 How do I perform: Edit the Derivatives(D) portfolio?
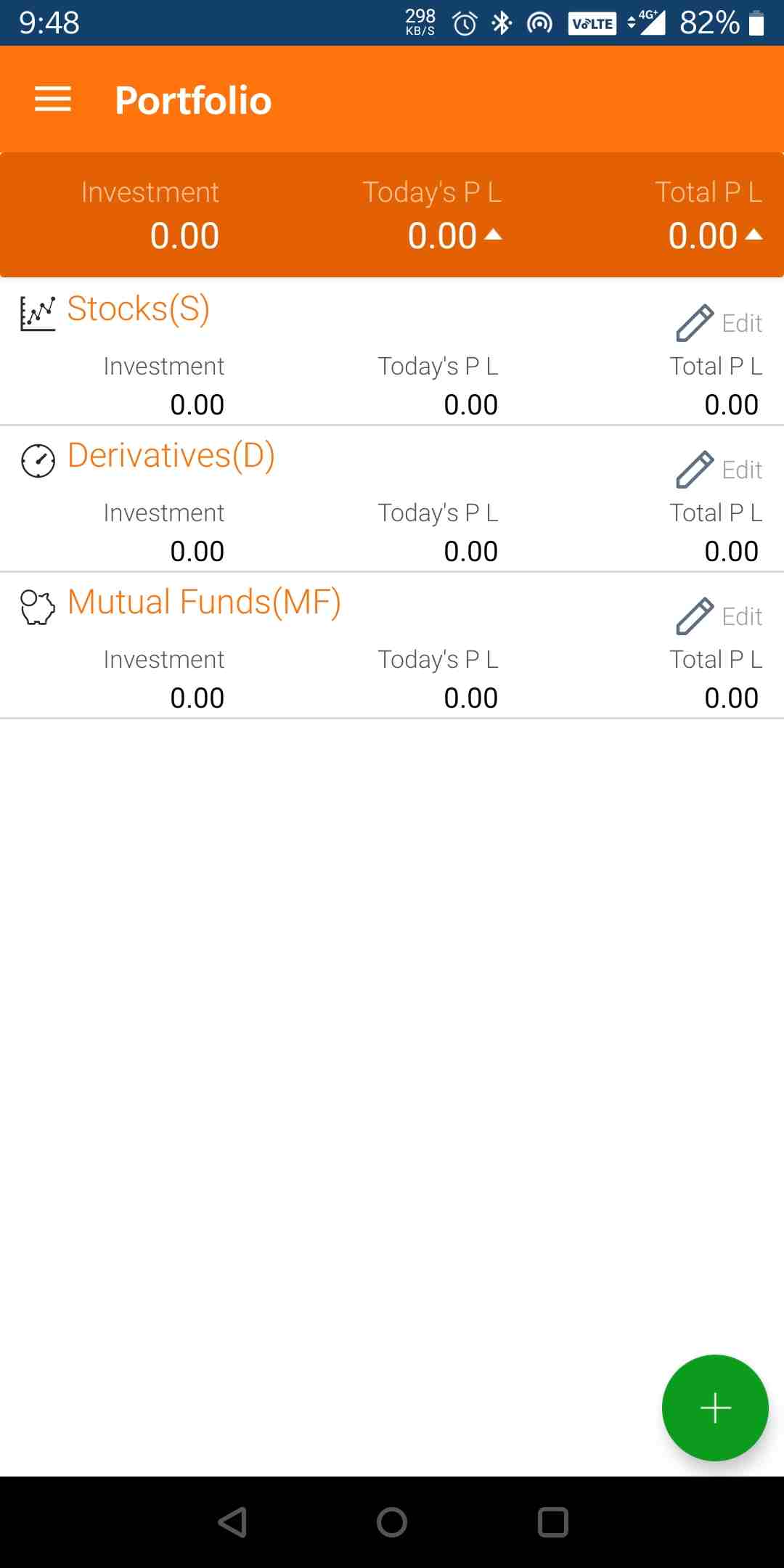point(719,470)
